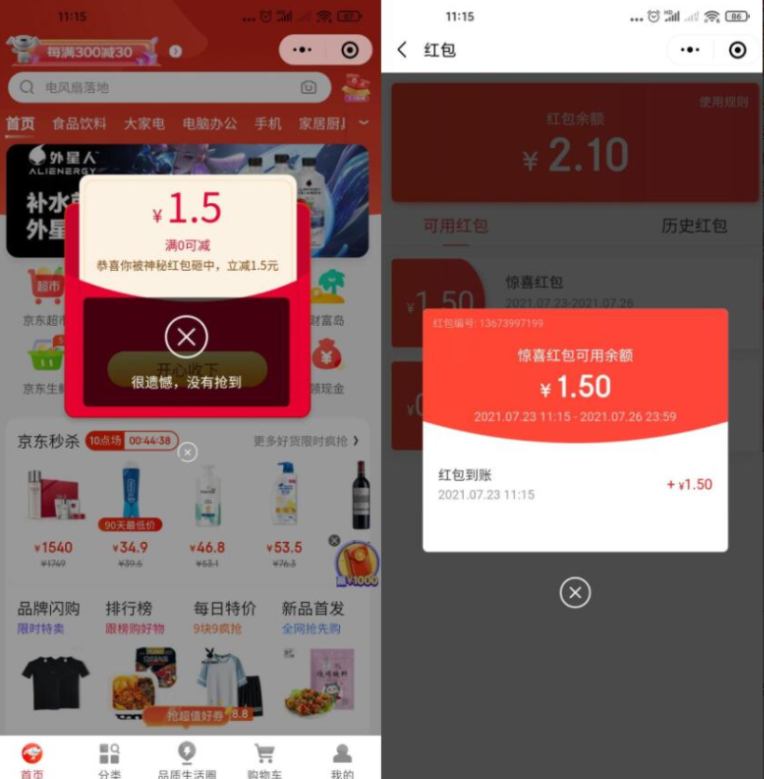Viewport: 764px width, 779px height.
Task: Switch to the 我的 bottom tab
Action: pos(342,760)
